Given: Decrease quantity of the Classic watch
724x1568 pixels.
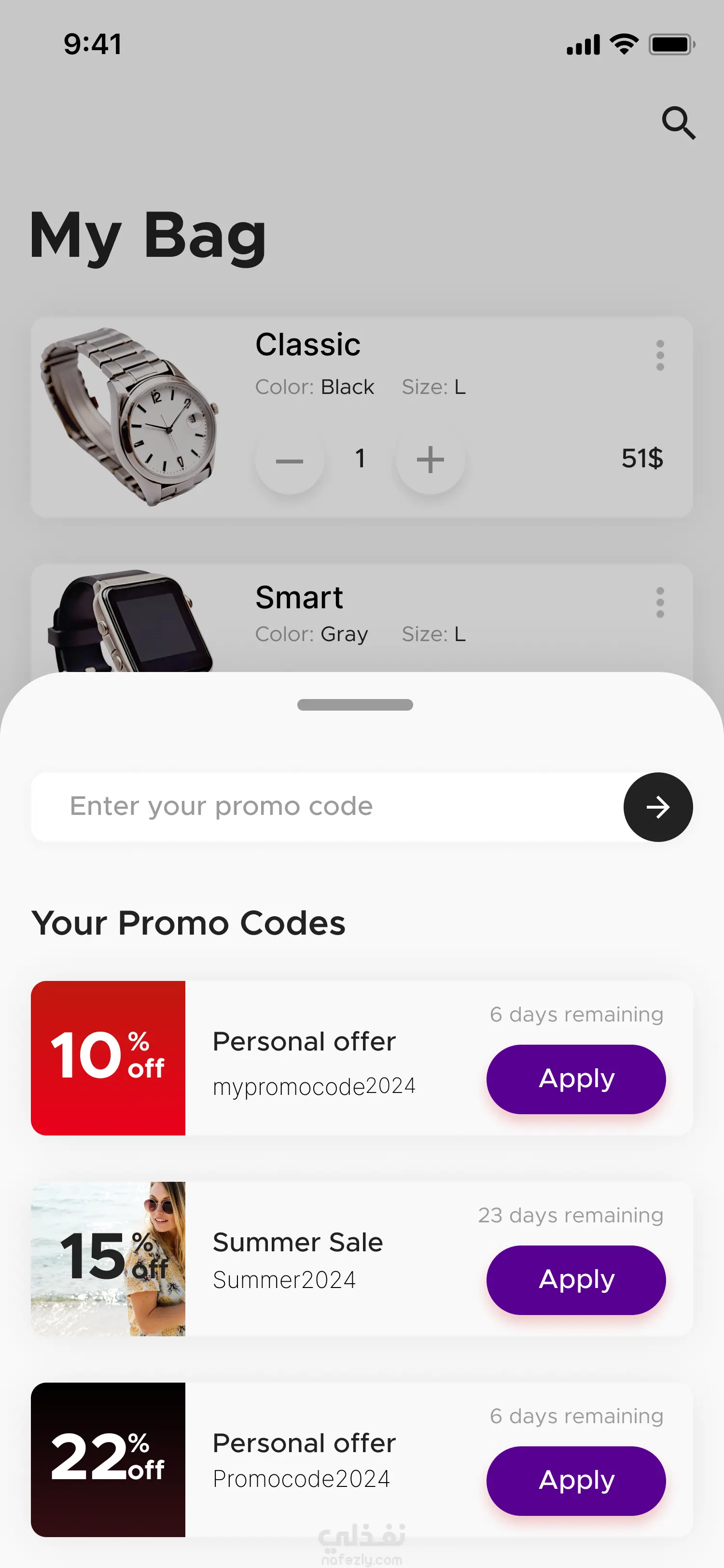Looking at the screenshot, I should (x=289, y=460).
